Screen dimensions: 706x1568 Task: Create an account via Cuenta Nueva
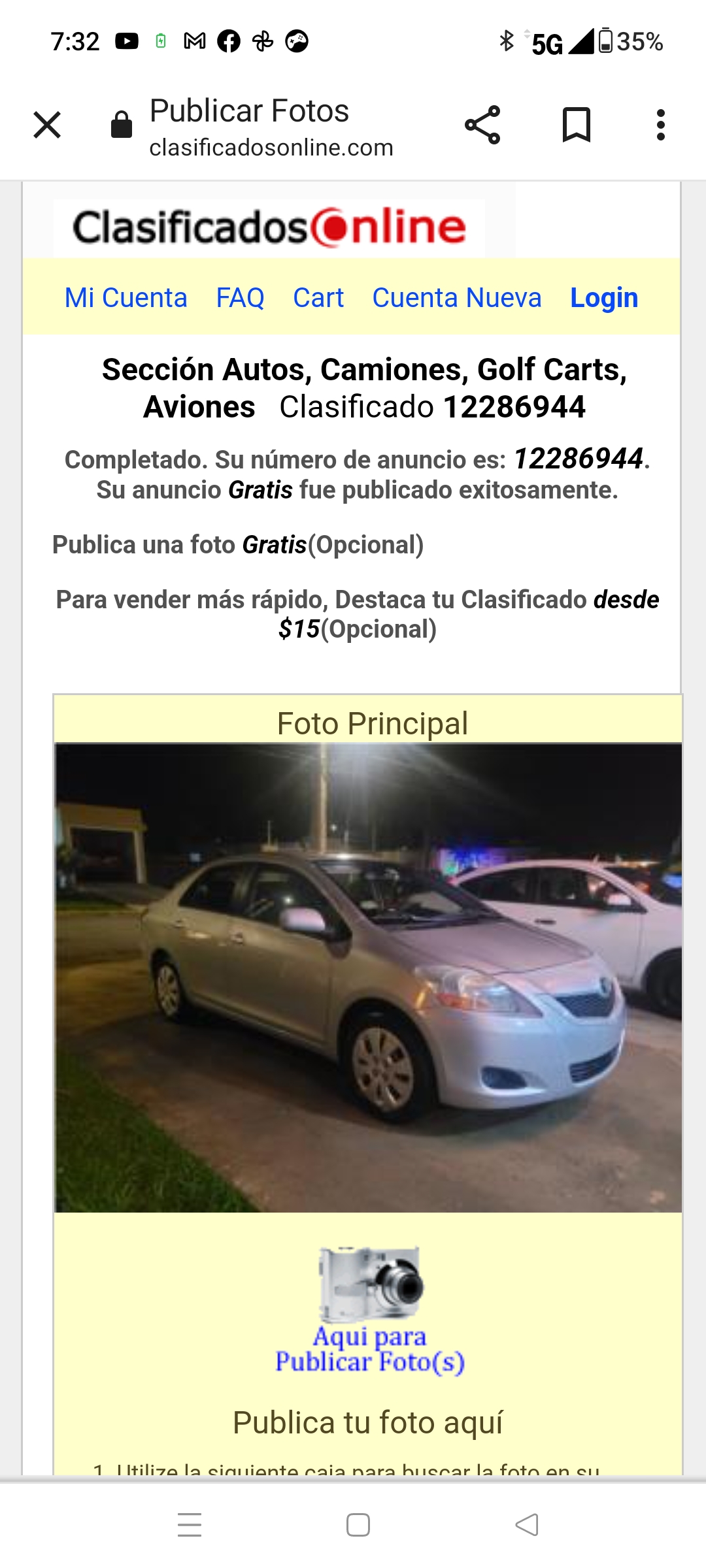point(456,298)
